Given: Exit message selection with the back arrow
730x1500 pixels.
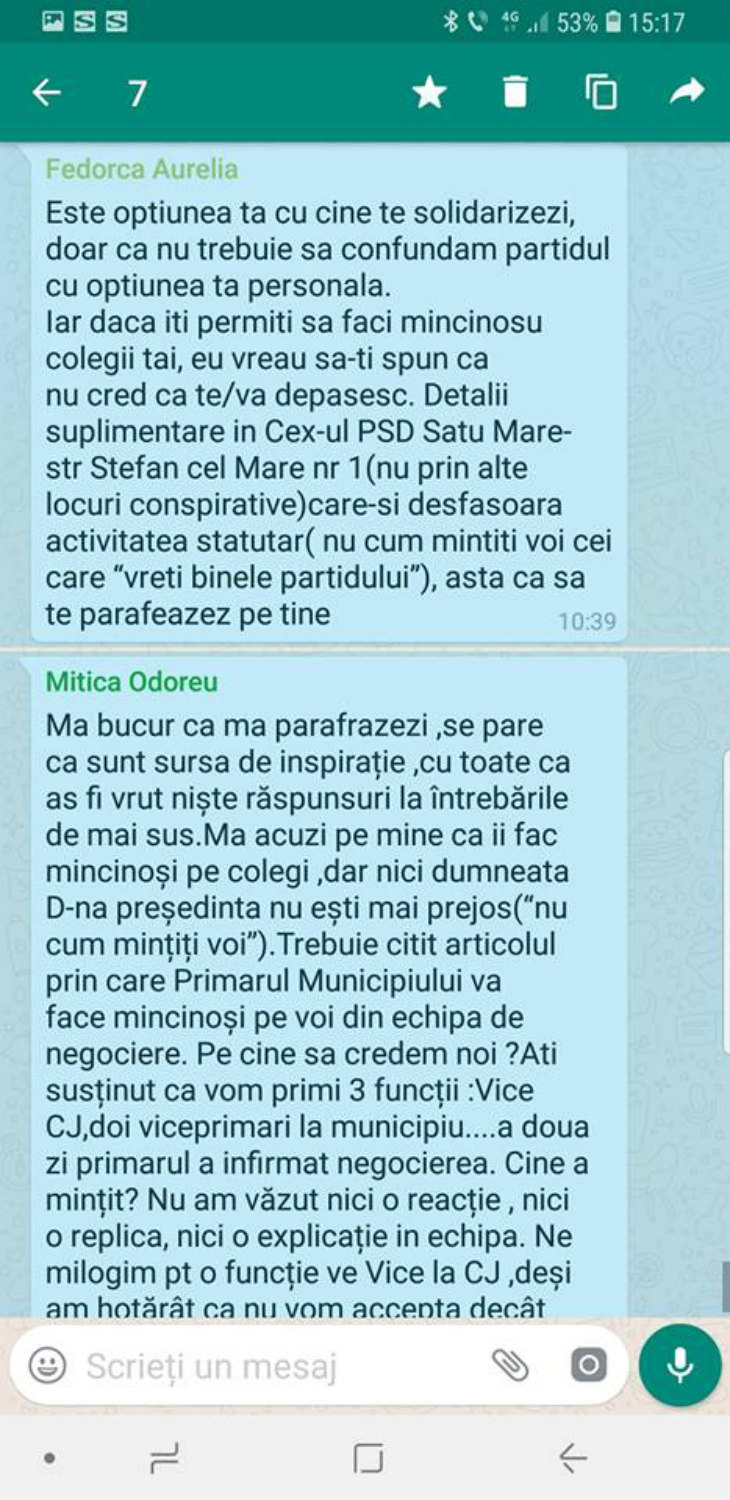Looking at the screenshot, I should (x=47, y=93).
